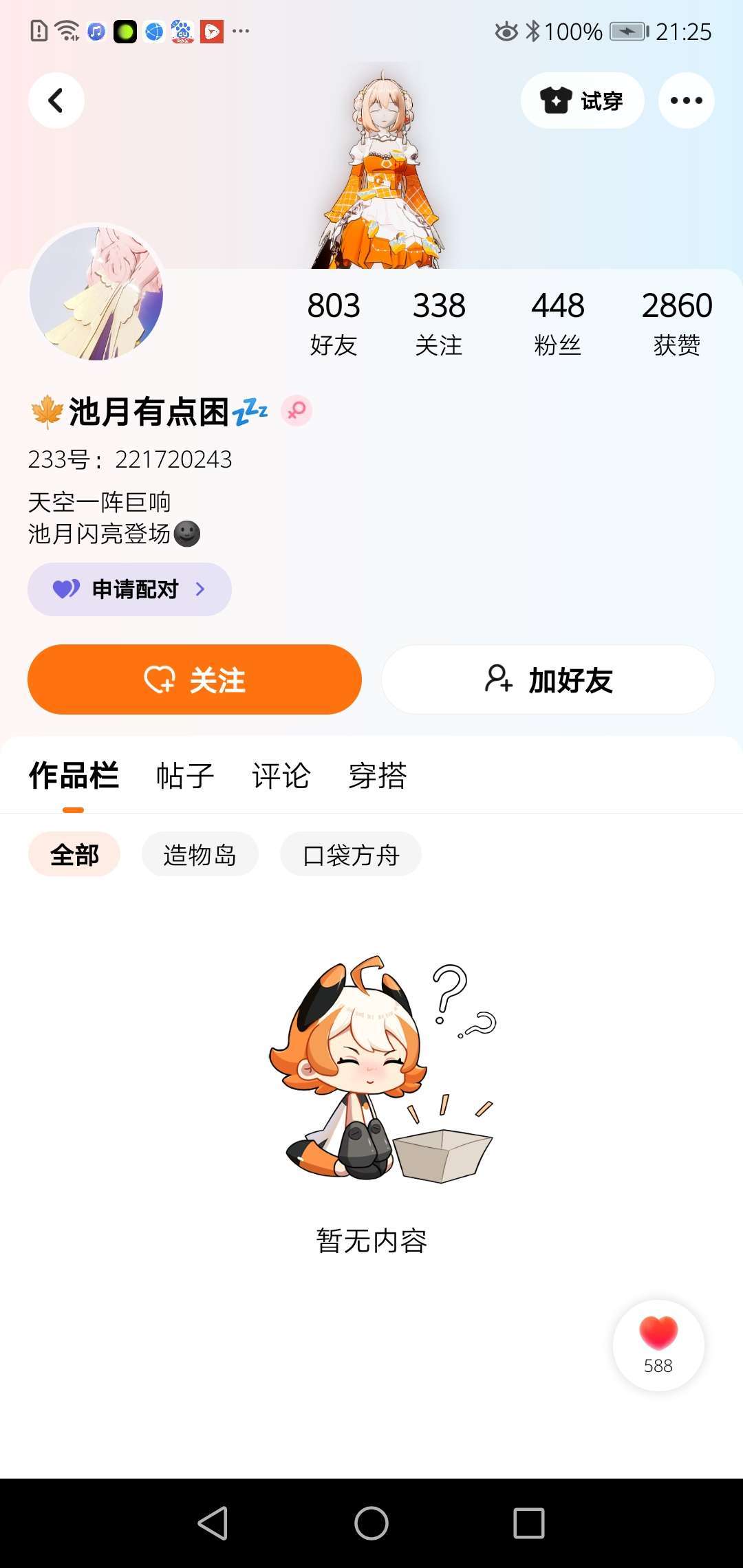Select the 作品栏 tab

click(x=74, y=776)
